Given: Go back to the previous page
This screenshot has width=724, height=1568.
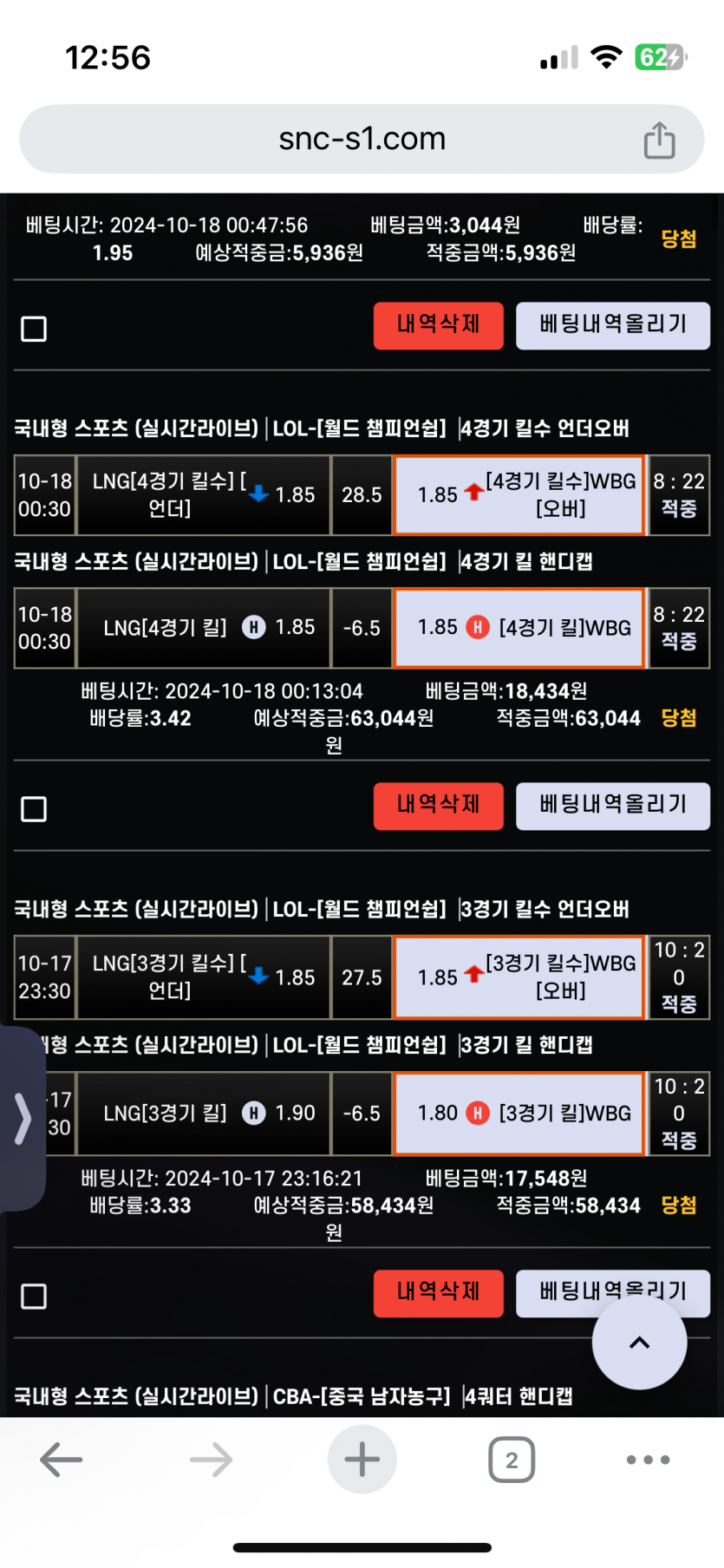Looking at the screenshot, I should click(x=62, y=1460).
